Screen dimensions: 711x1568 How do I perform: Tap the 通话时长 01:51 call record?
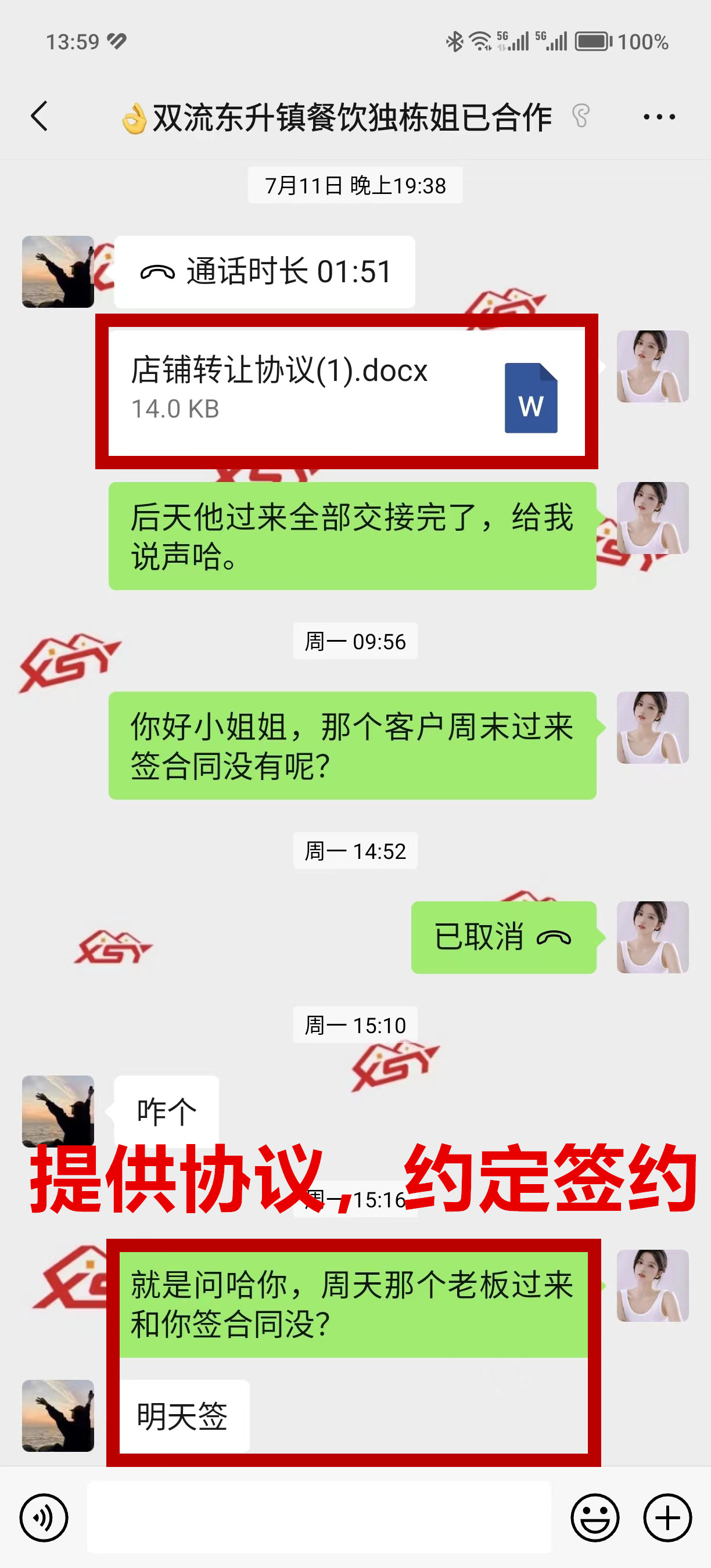(265, 271)
